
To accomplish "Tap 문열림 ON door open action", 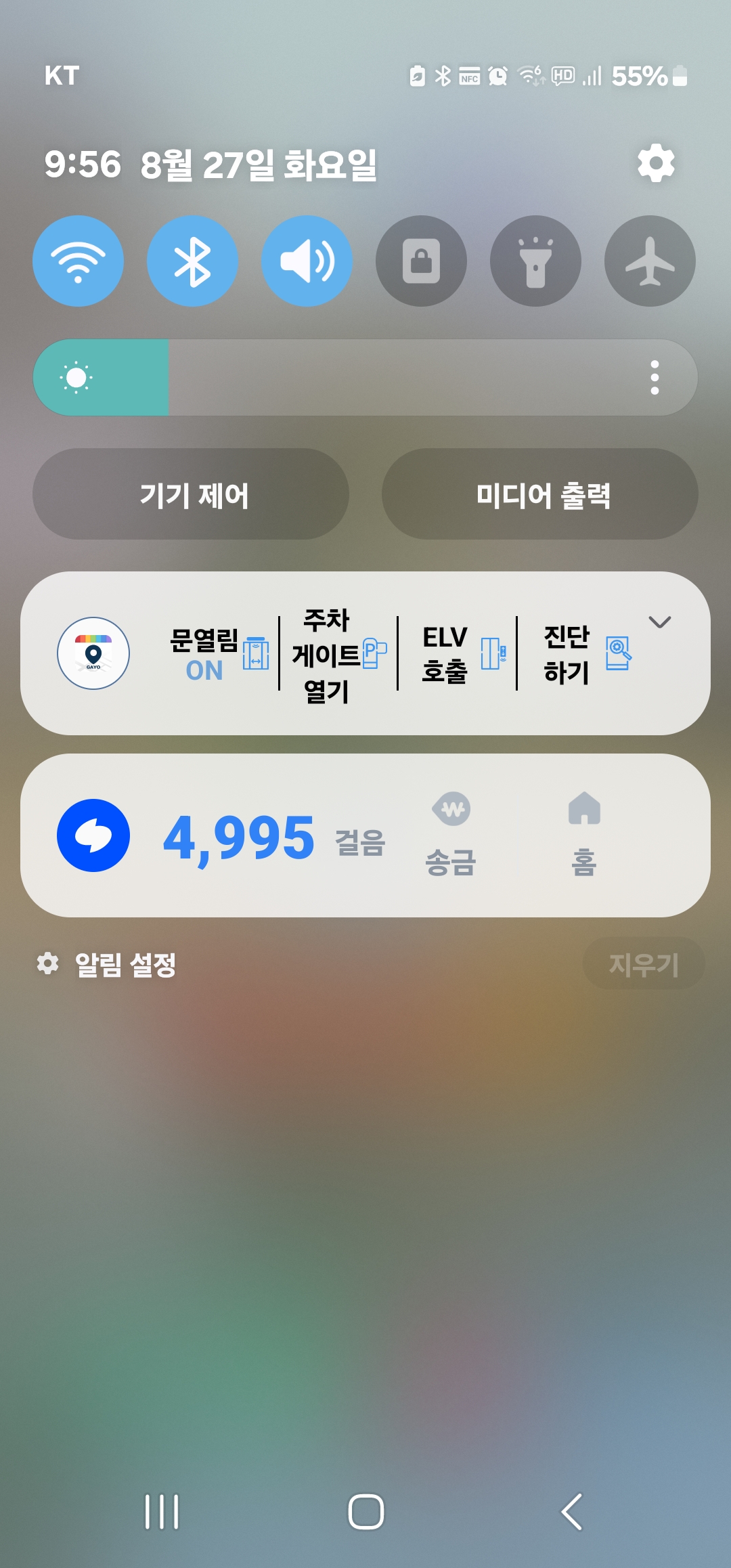I will point(217,653).
